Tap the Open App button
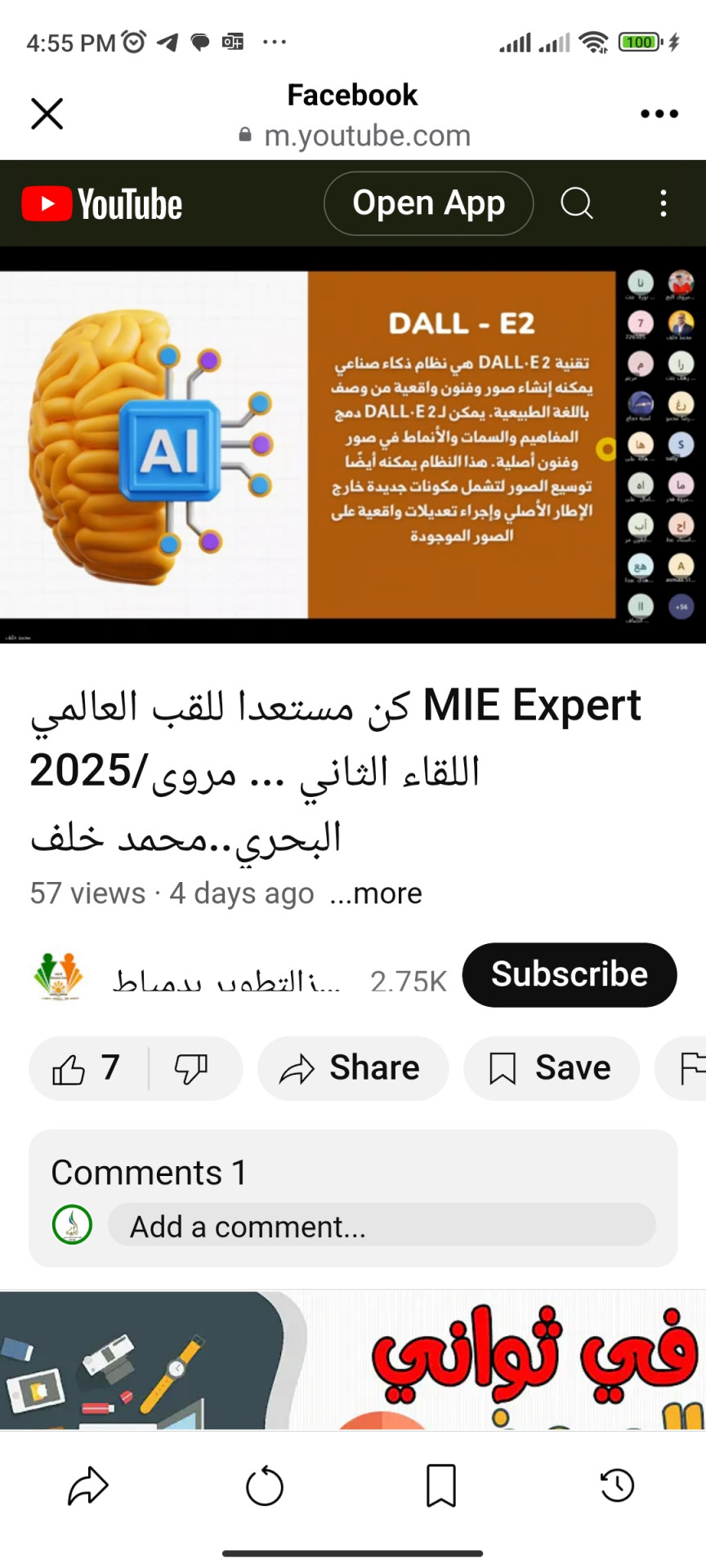Screen dimensions: 706x1568 tap(428, 203)
